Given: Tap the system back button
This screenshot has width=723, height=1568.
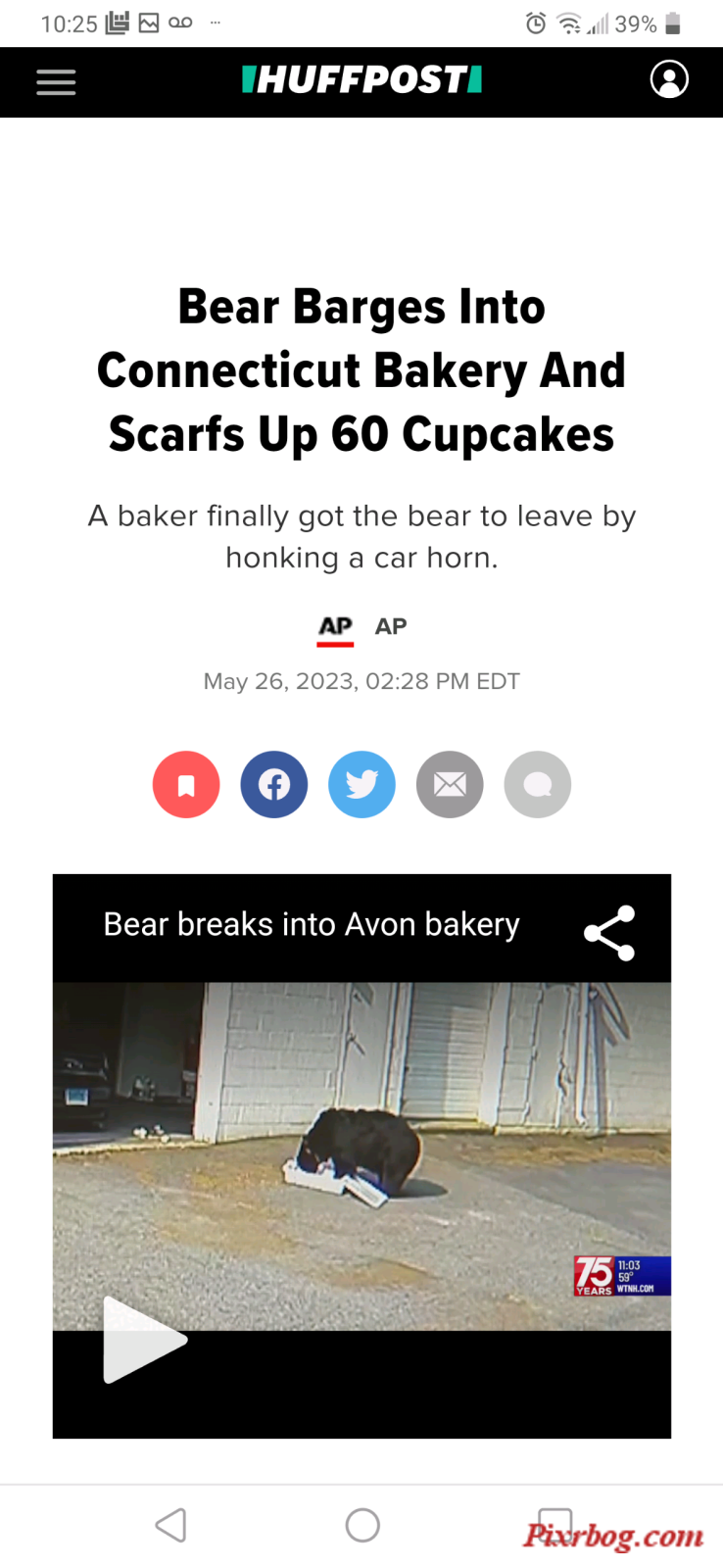Looking at the screenshot, I should tap(171, 1525).
